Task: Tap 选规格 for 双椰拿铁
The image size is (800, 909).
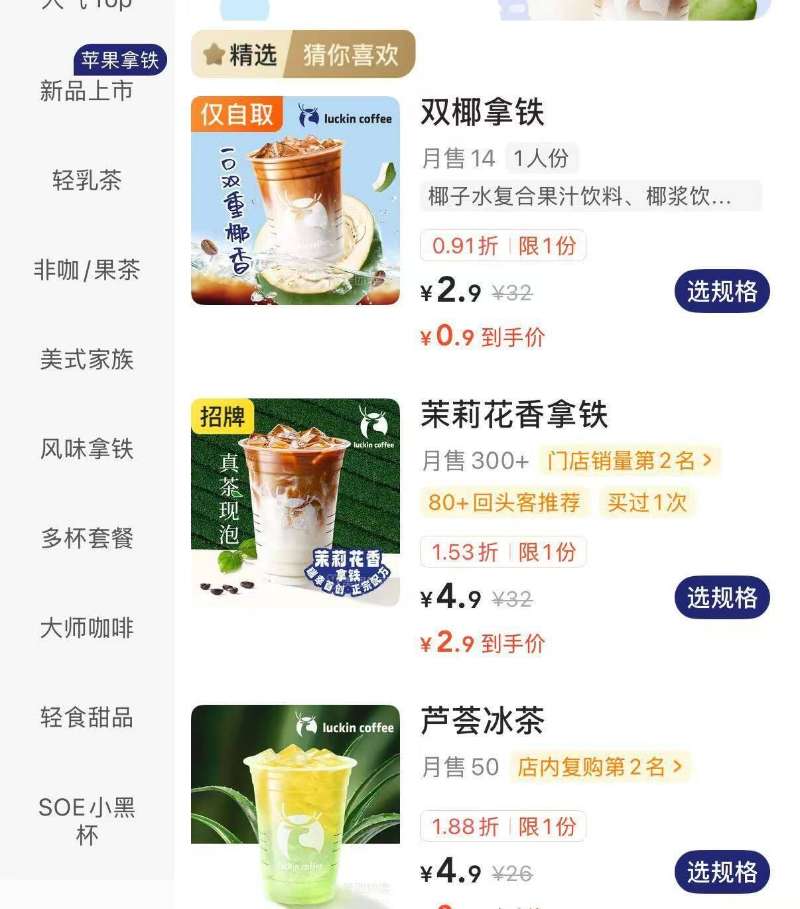Action: (722, 293)
